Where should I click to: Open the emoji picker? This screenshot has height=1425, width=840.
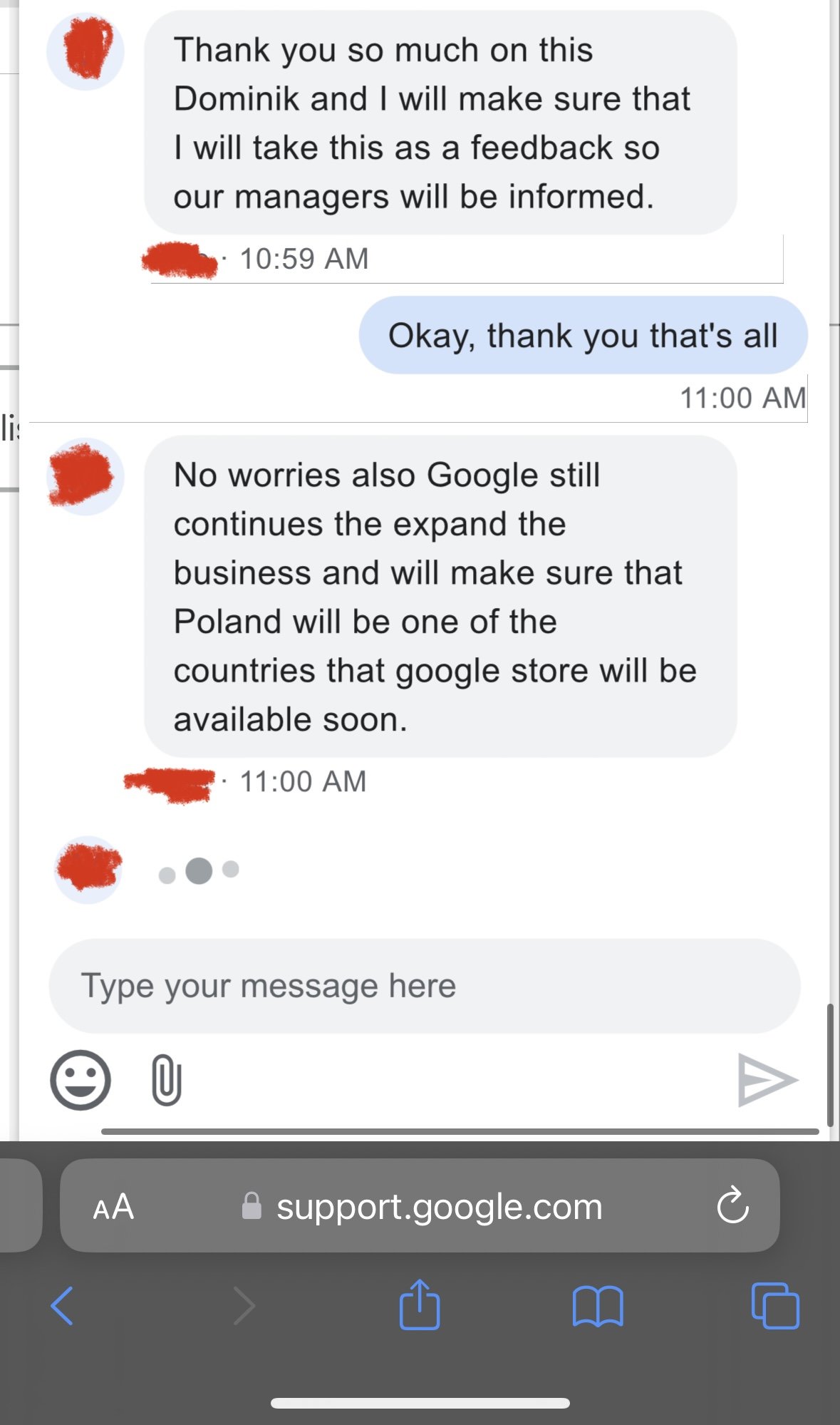click(81, 1080)
